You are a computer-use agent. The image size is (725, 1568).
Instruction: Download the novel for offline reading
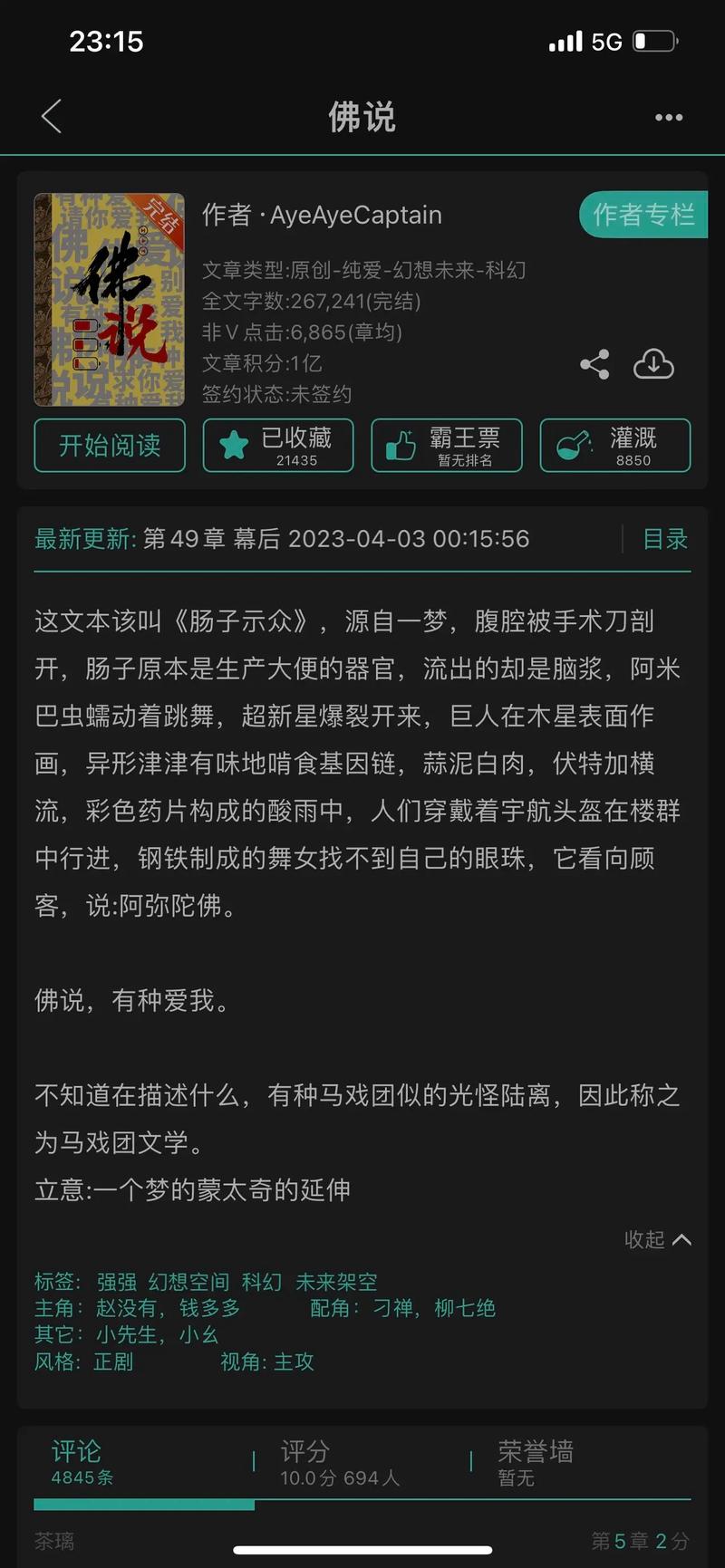click(653, 364)
